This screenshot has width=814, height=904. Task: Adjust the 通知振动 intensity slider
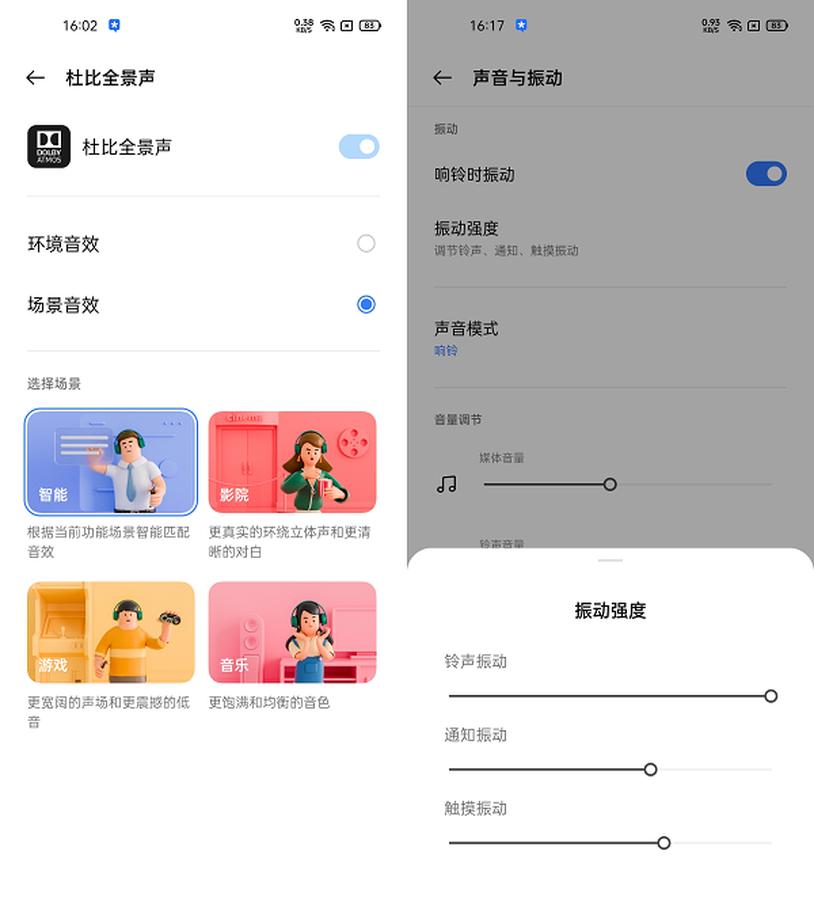tap(650, 769)
